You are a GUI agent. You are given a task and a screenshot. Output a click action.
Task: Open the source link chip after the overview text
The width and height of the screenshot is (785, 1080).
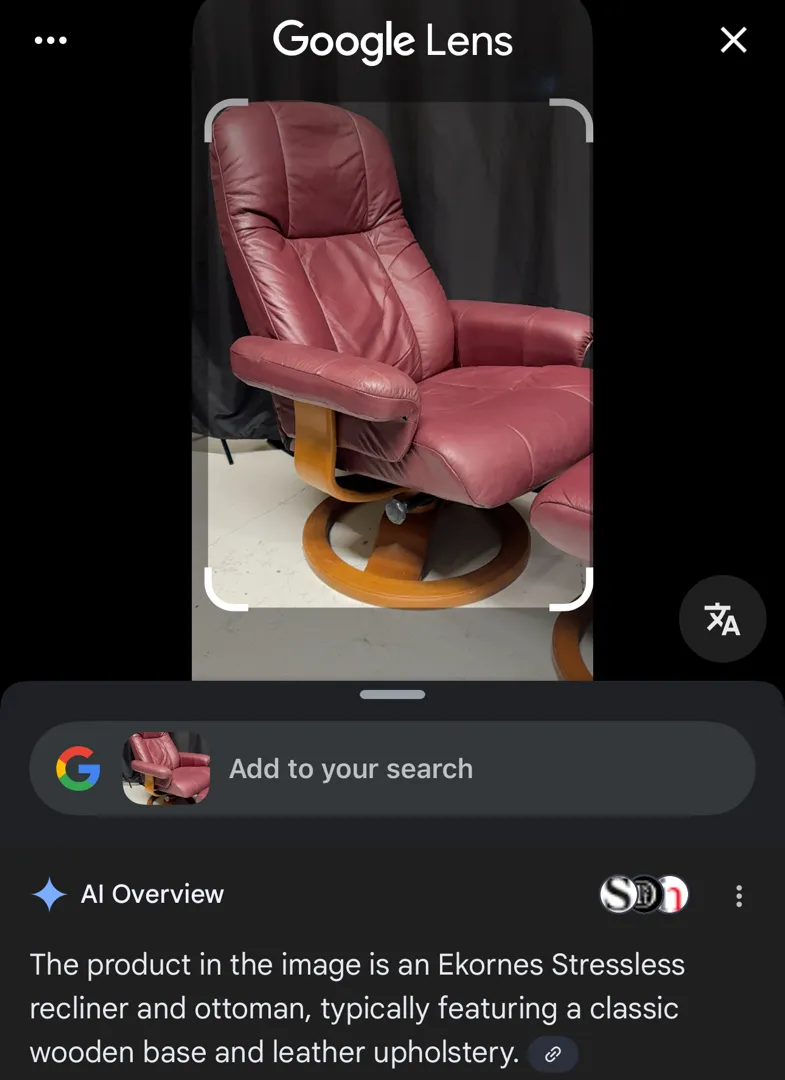(552, 1054)
